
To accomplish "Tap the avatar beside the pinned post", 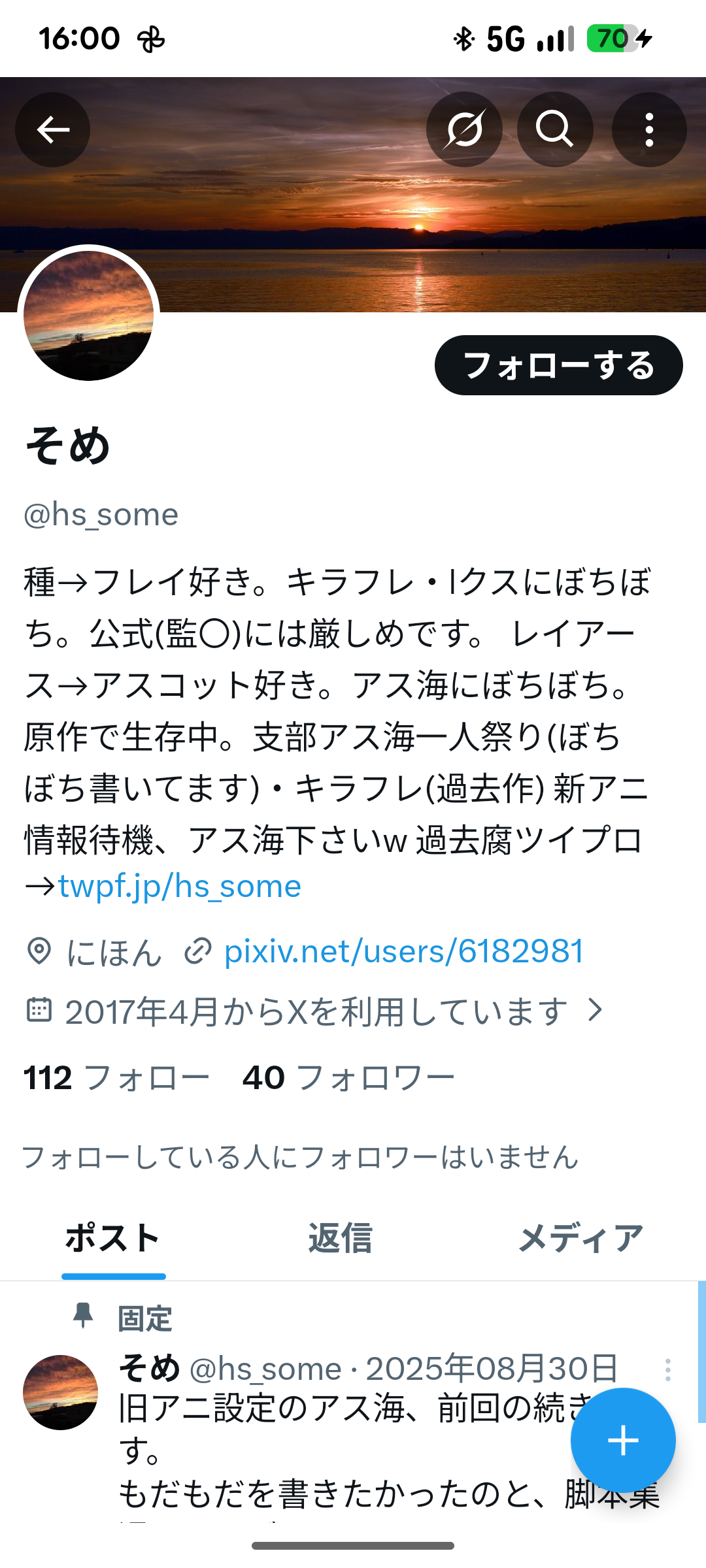I will point(60,1392).
